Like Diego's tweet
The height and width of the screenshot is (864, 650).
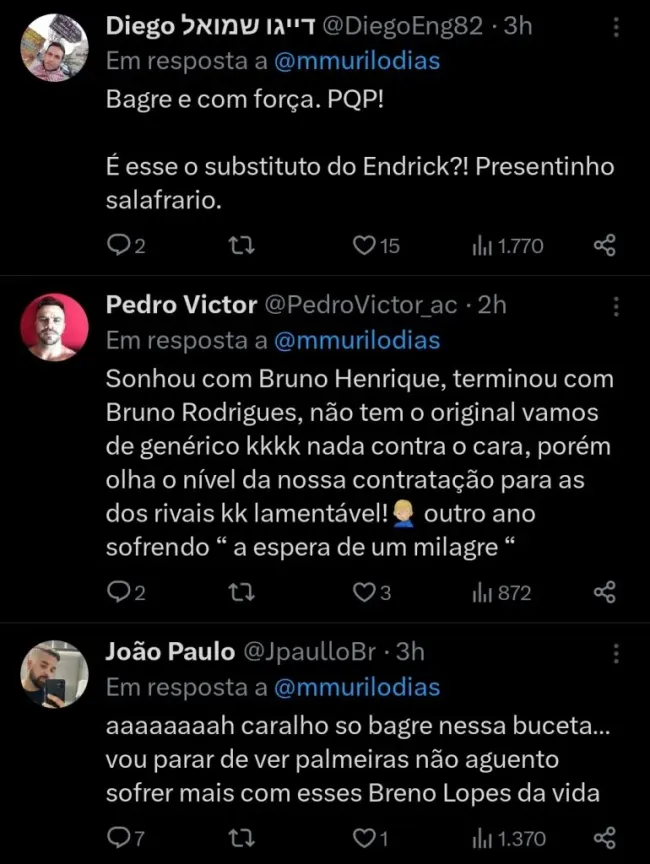364,245
